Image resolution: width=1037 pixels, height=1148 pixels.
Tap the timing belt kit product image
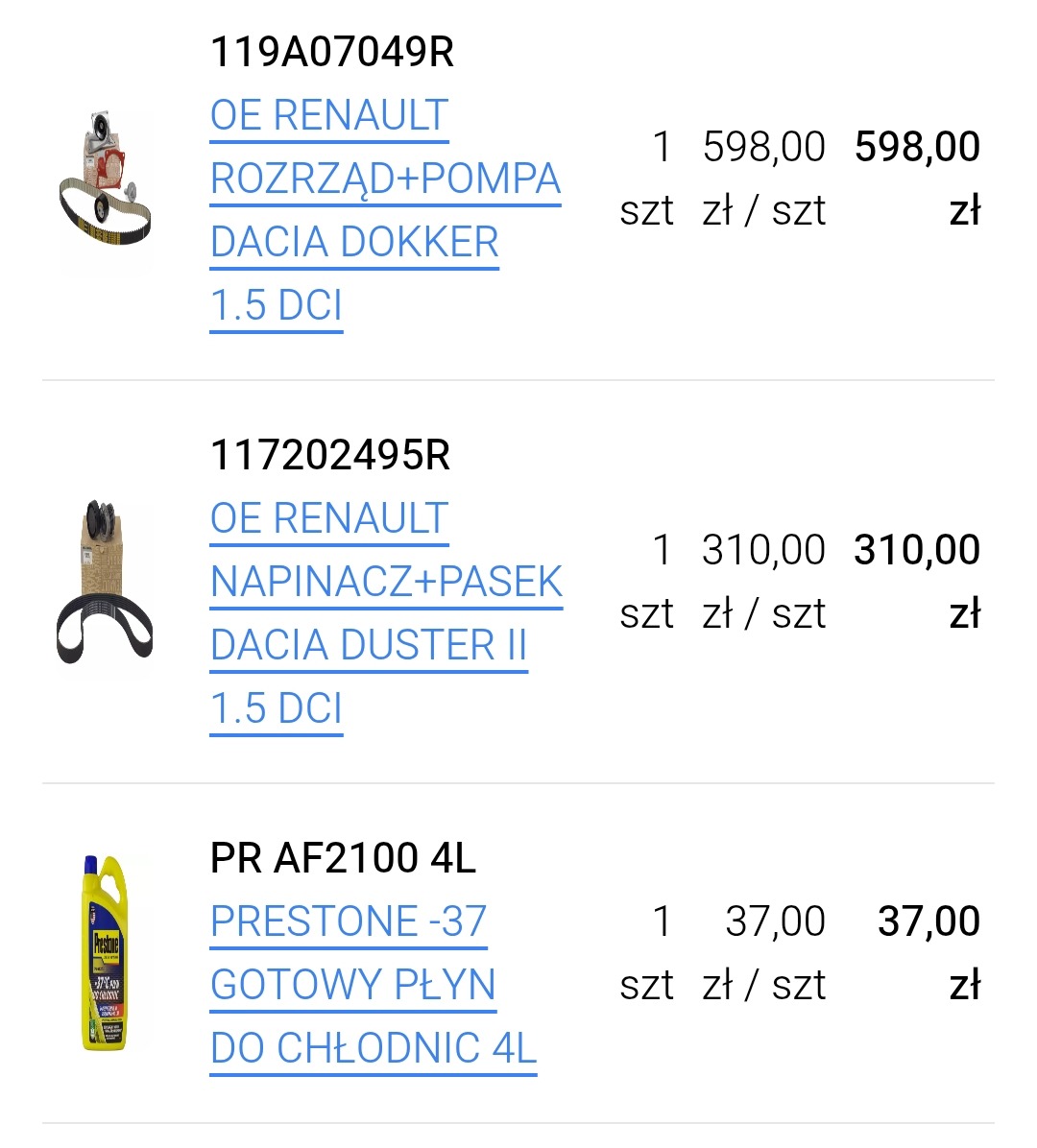point(104,192)
